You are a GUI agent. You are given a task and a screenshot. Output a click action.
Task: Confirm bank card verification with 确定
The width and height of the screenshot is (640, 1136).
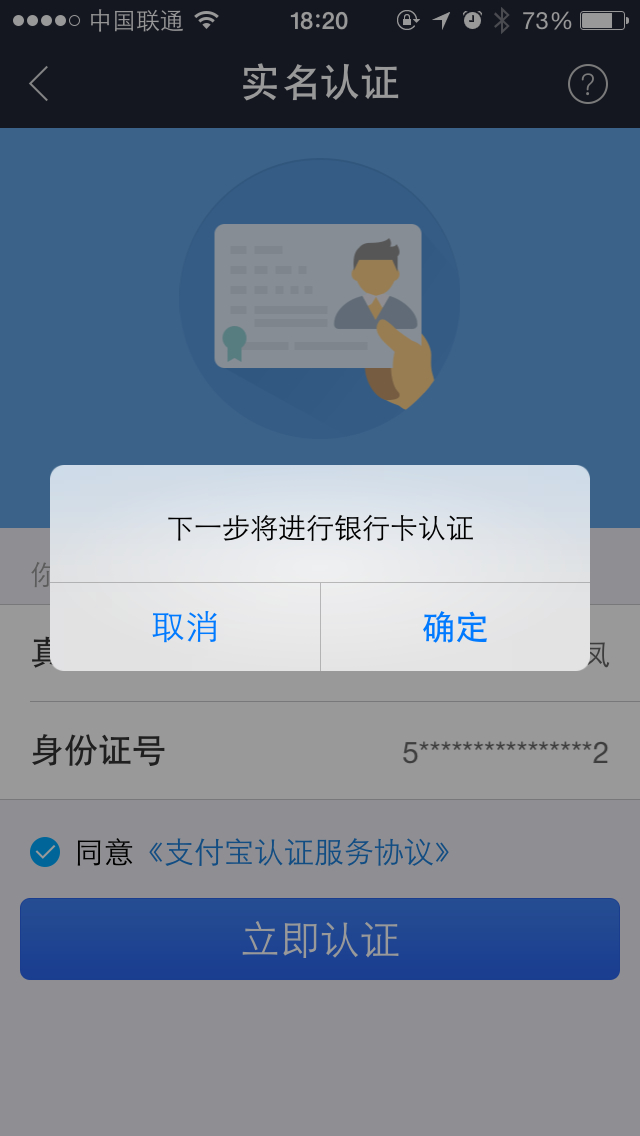[x=455, y=627]
